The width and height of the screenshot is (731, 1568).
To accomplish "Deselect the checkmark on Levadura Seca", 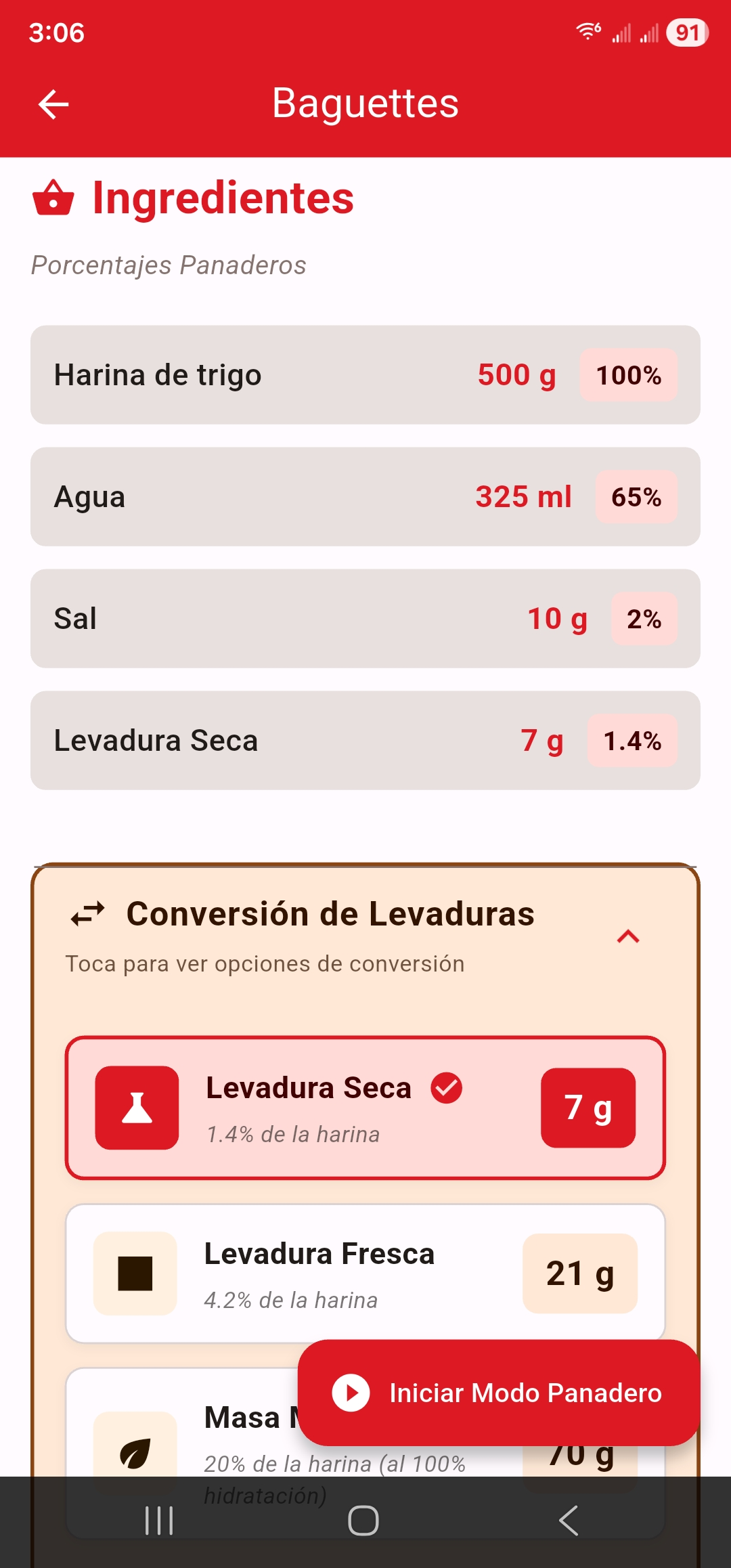I will (446, 1089).
